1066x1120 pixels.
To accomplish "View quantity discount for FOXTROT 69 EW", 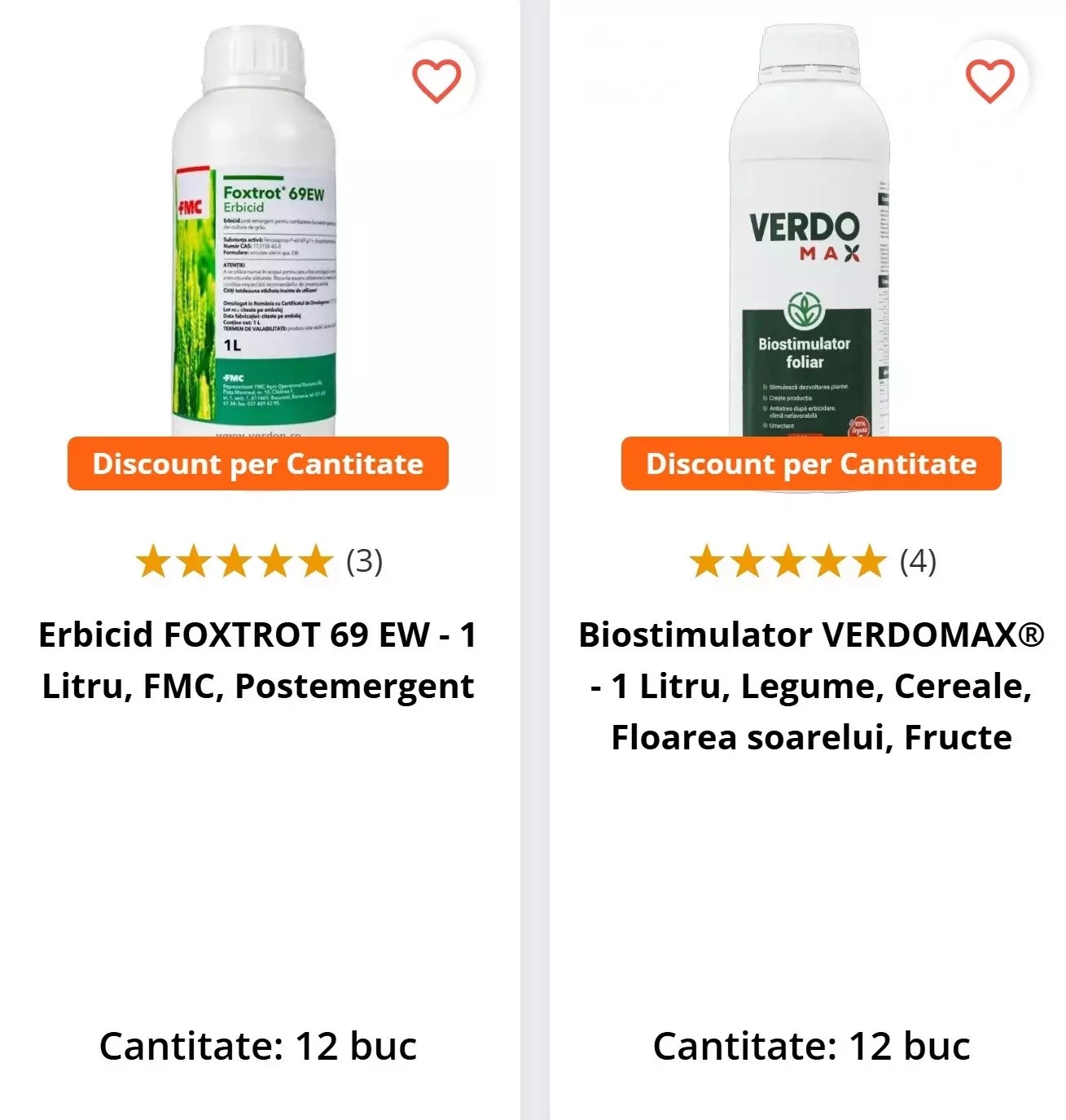I will 257,463.
